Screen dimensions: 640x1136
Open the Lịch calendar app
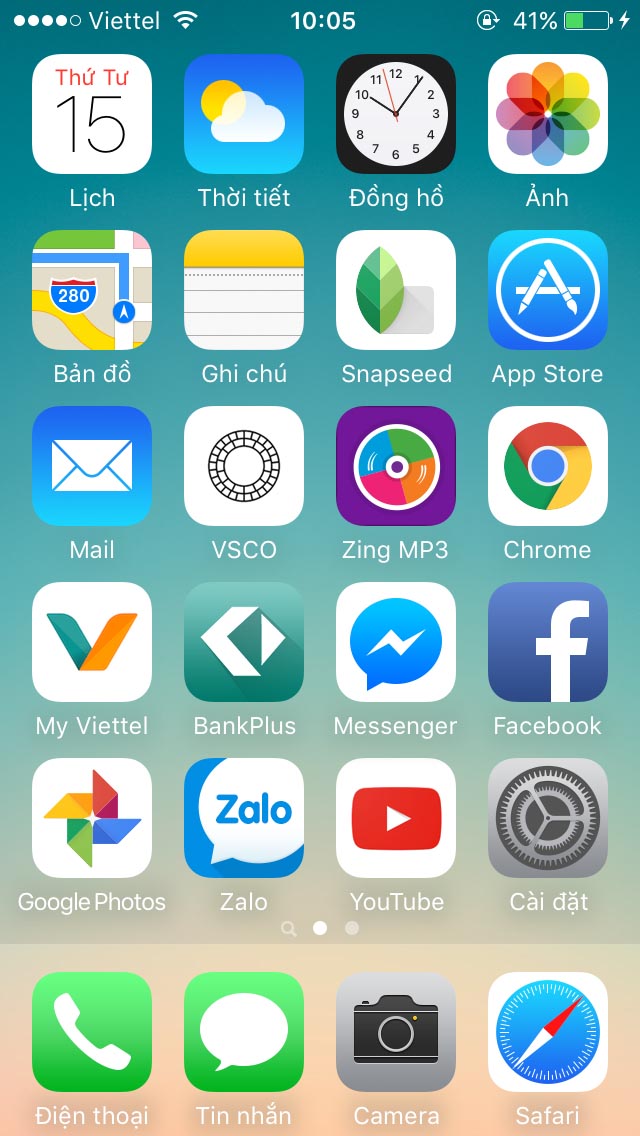[x=92, y=114]
